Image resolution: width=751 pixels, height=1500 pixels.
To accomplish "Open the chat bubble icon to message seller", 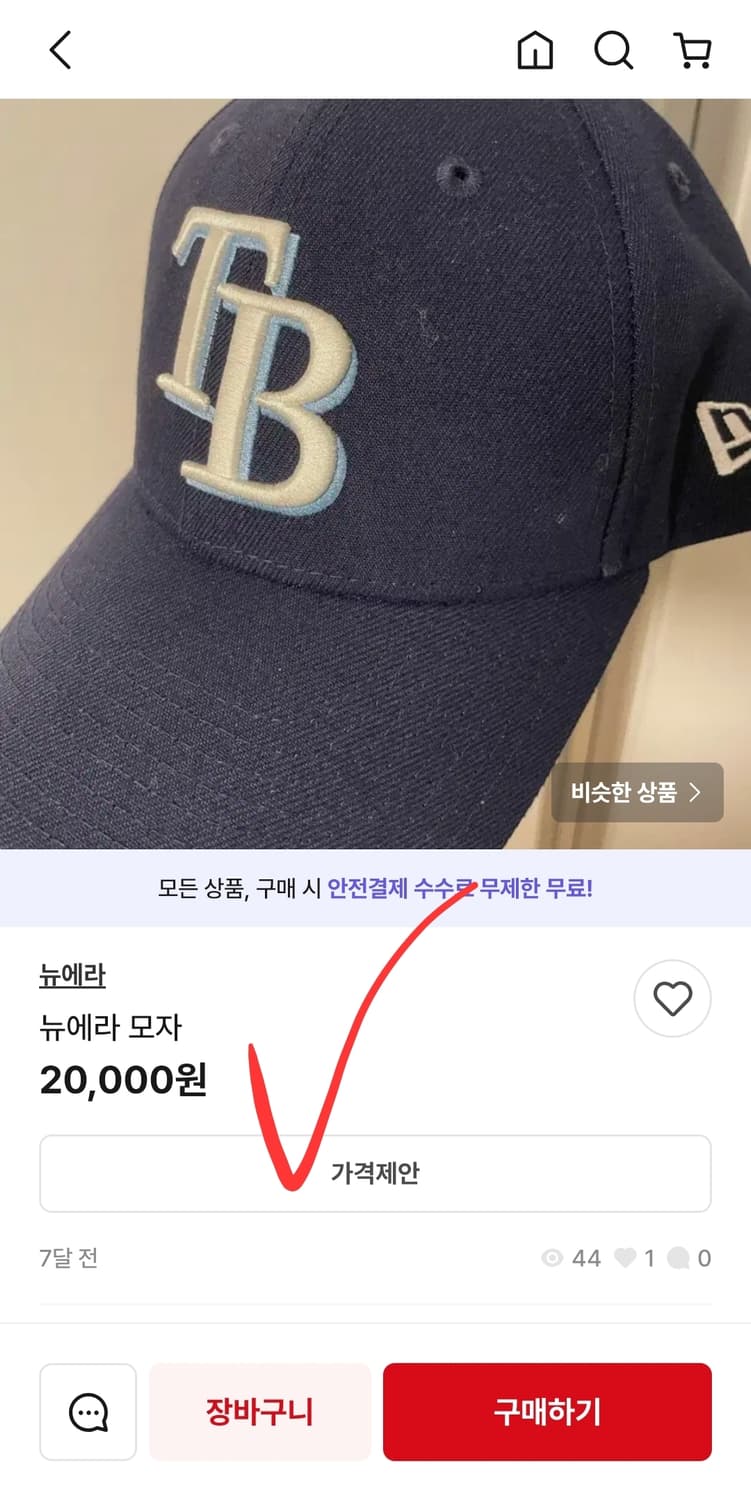I will pyautogui.click(x=88, y=1412).
